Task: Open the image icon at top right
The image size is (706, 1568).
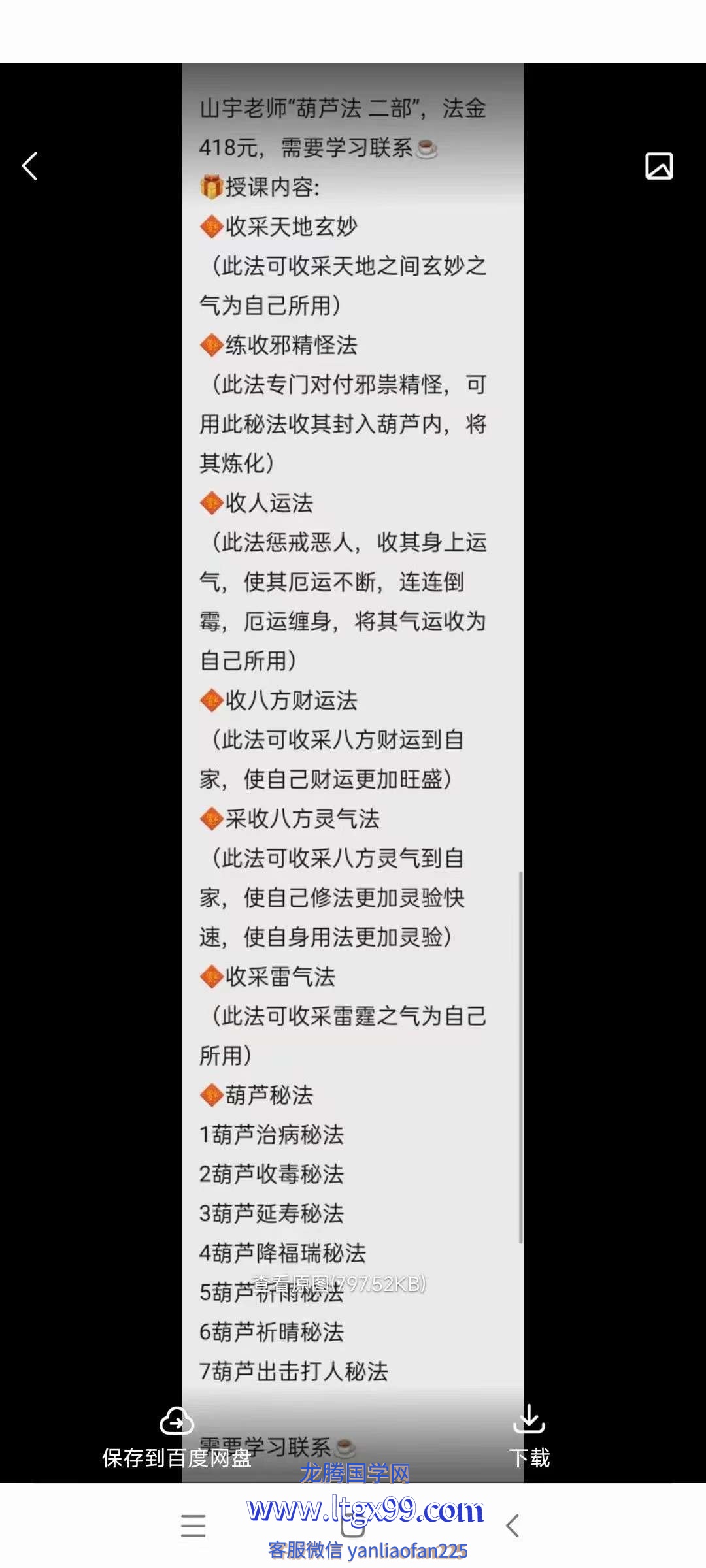Action: 659,166
